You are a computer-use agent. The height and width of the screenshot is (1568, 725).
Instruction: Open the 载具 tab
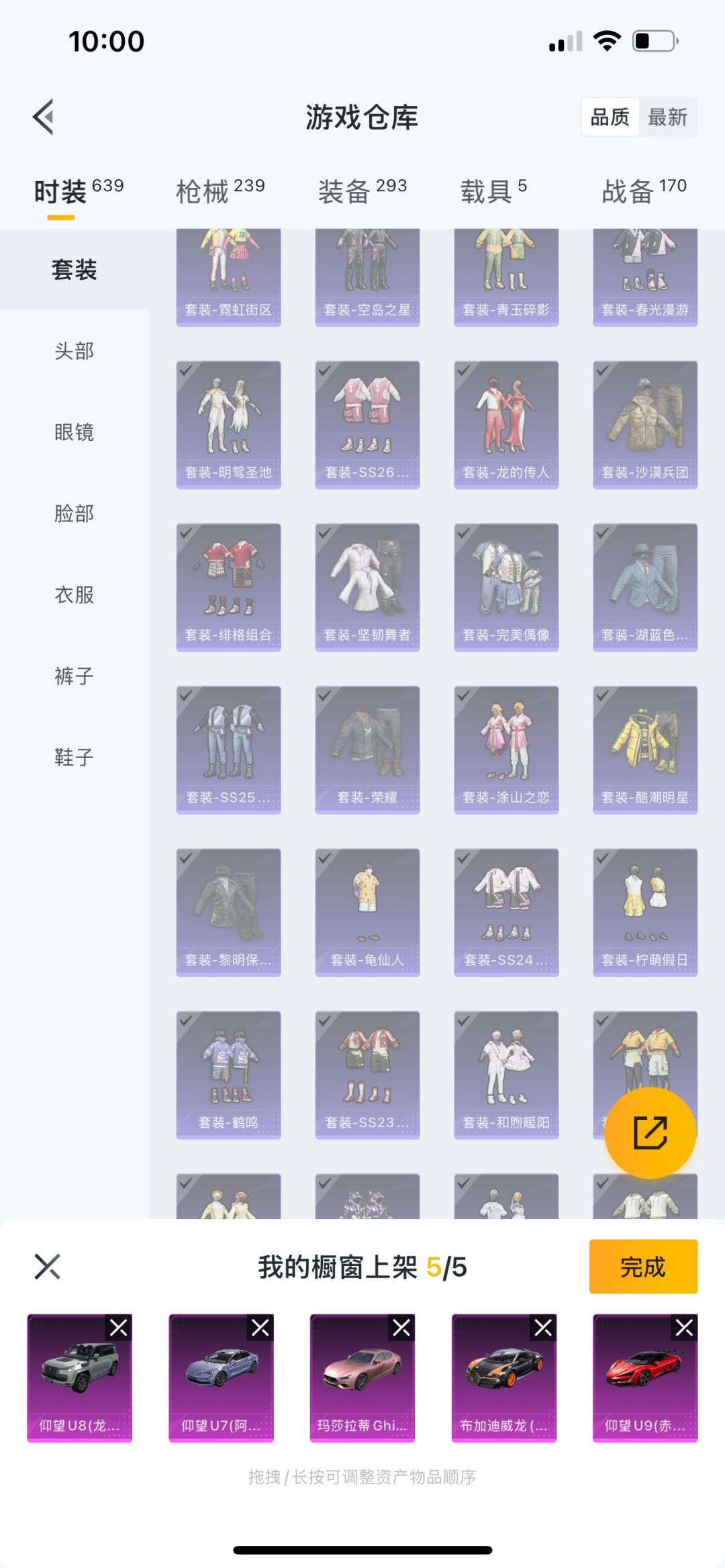[x=493, y=191]
